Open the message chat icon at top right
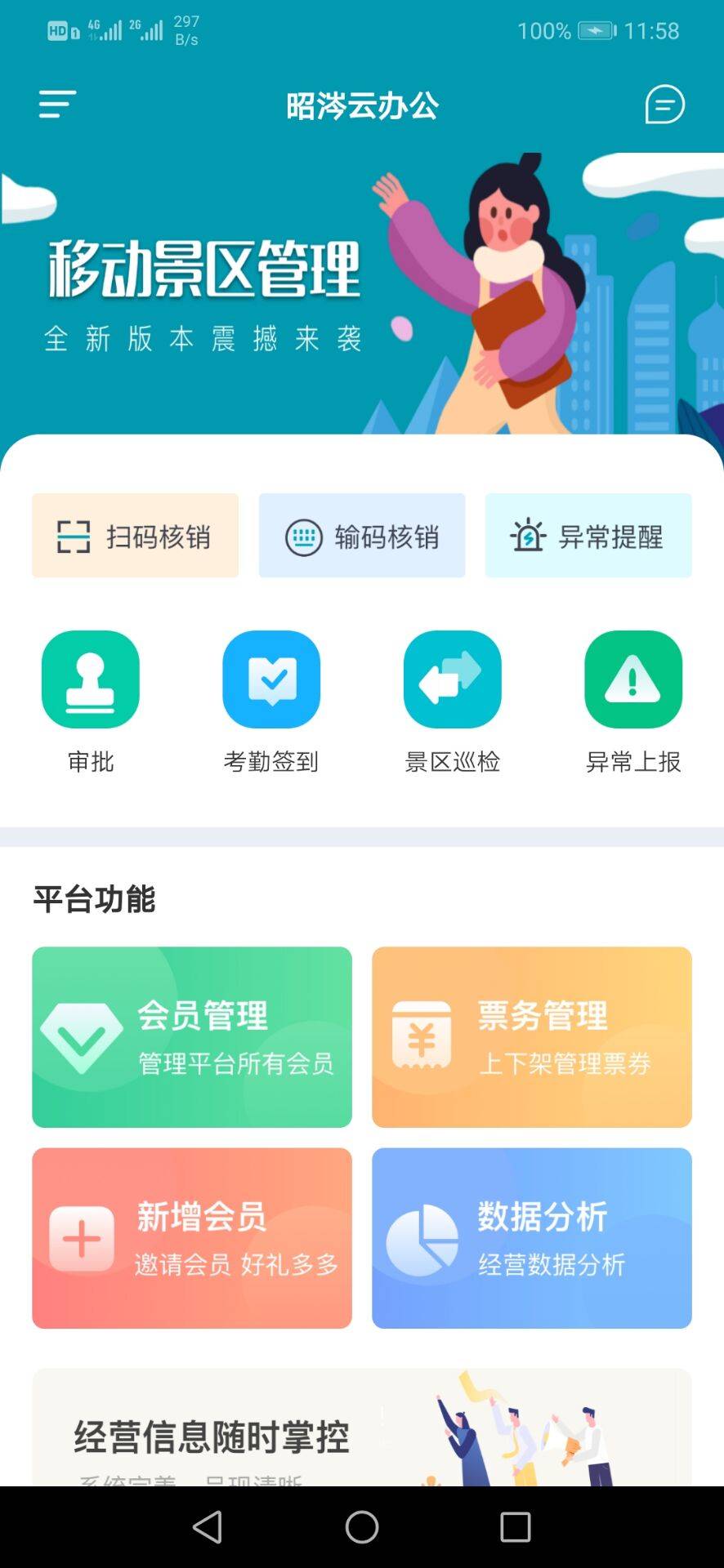The image size is (724, 1568). (x=664, y=105)
